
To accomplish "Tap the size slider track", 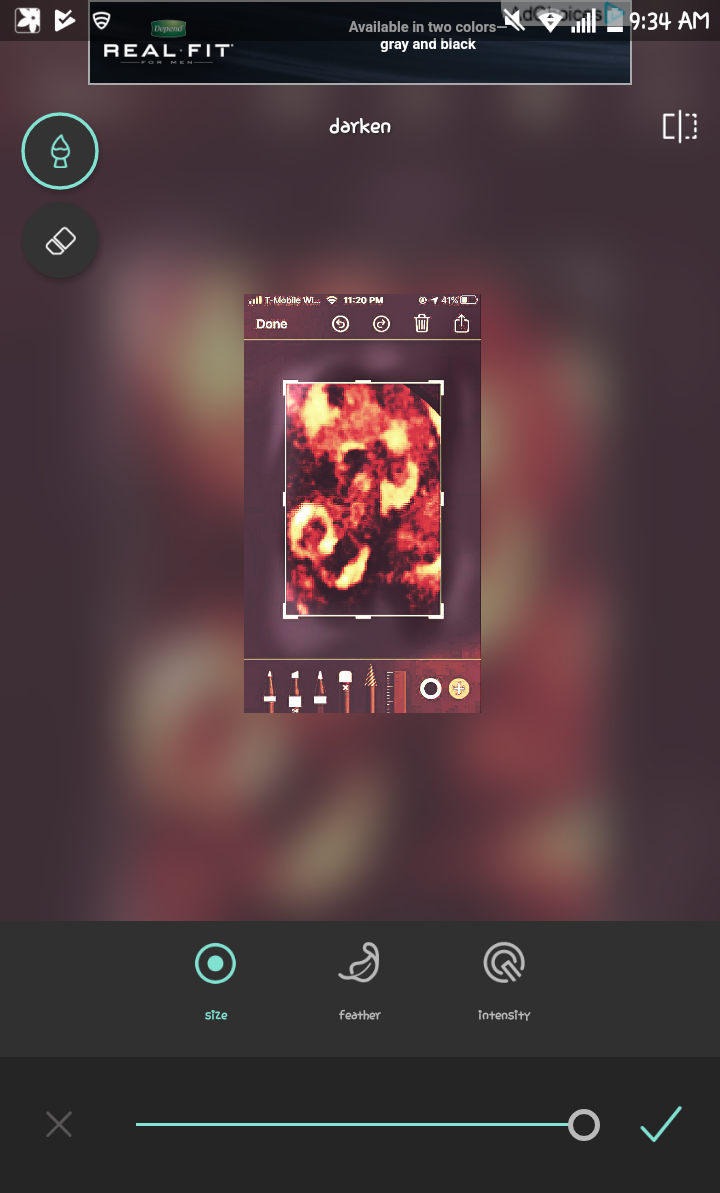I will (350, 1125).
